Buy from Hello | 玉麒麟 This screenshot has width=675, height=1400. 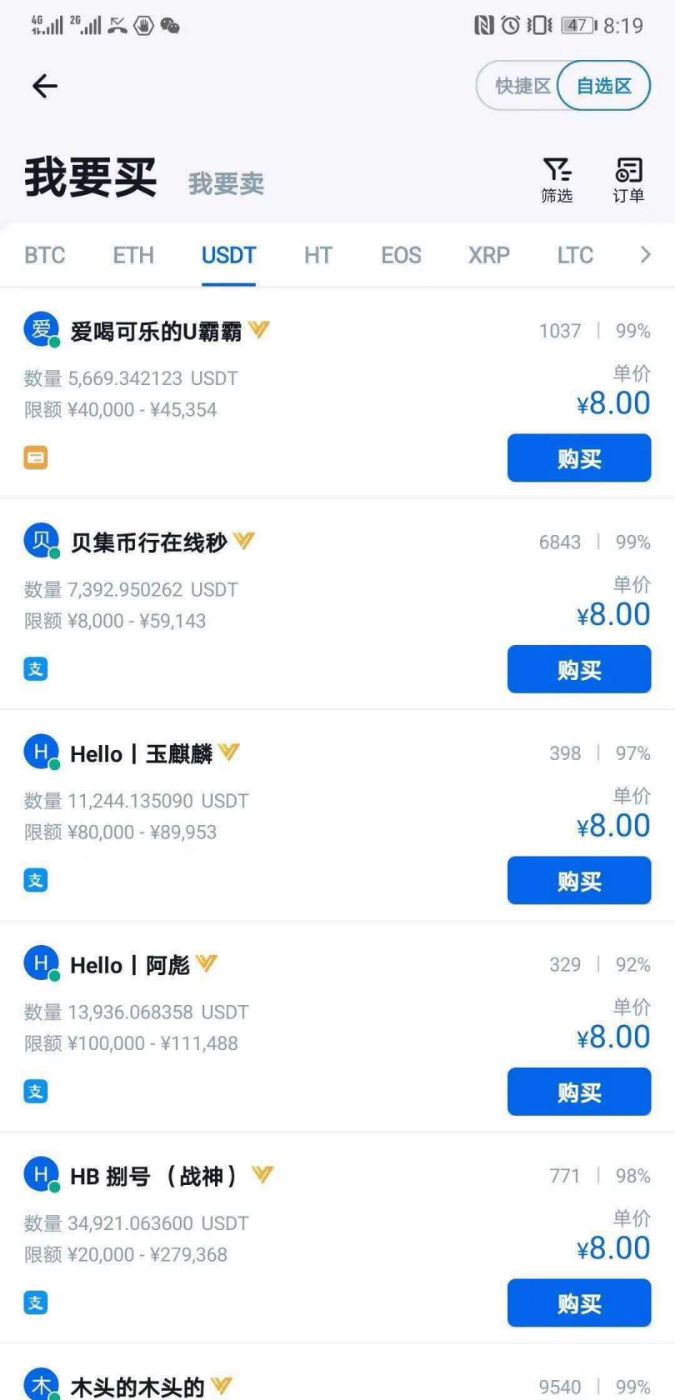(x=579, y=880)
